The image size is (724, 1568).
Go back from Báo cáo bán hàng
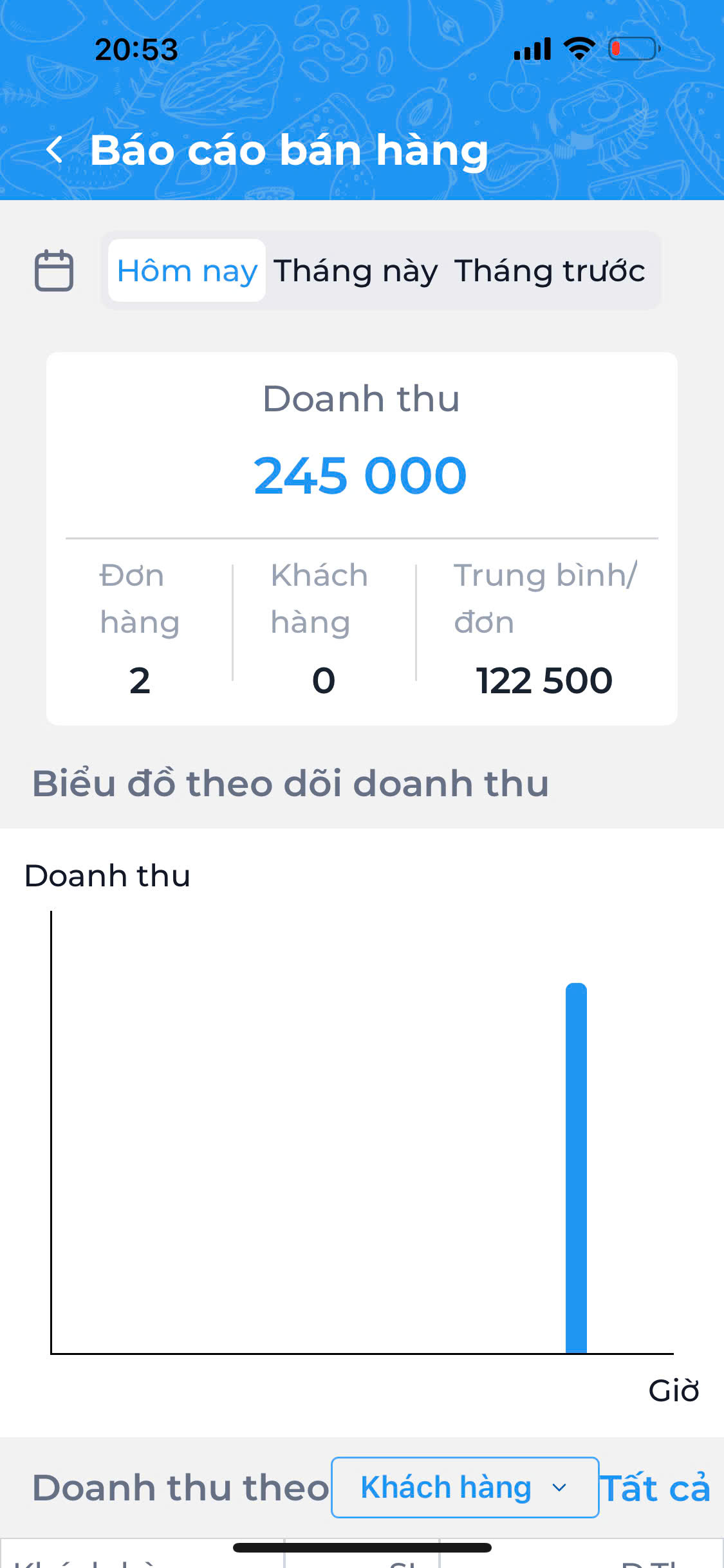[x=55, y=150]
